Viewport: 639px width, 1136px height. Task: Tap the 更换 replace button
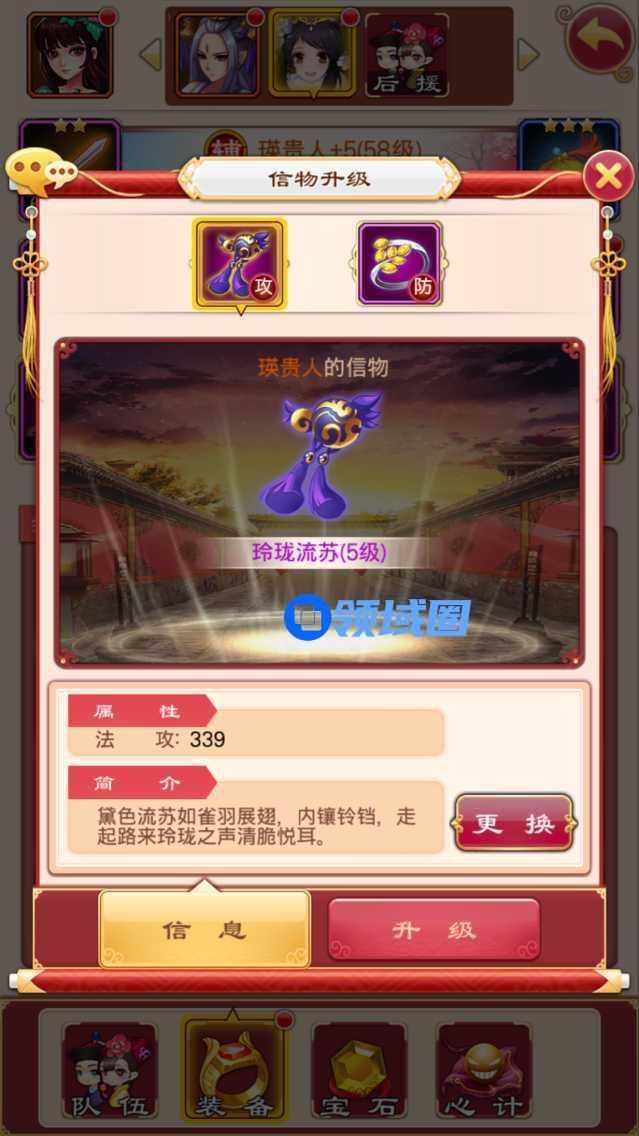(x=514, y=823)
